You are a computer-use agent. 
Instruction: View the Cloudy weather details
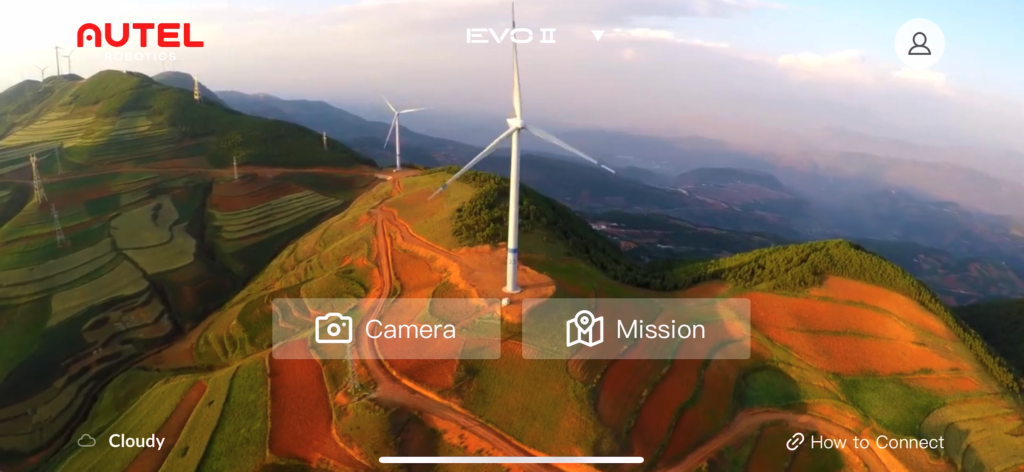pyautogui.click(x=122, y=441)
